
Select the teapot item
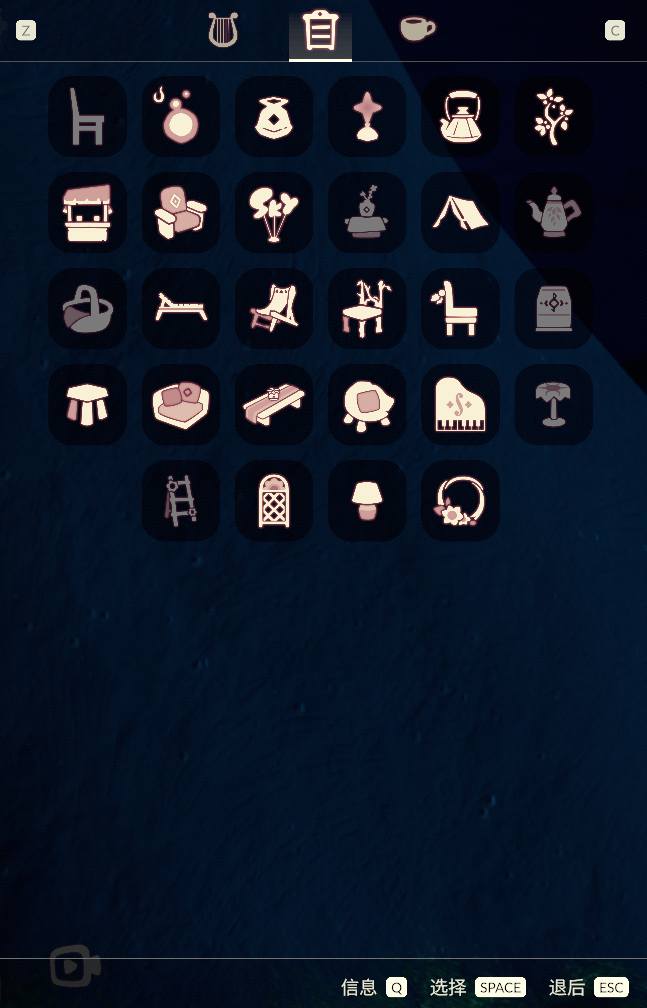pyautogui.click(x=553, y=212)
